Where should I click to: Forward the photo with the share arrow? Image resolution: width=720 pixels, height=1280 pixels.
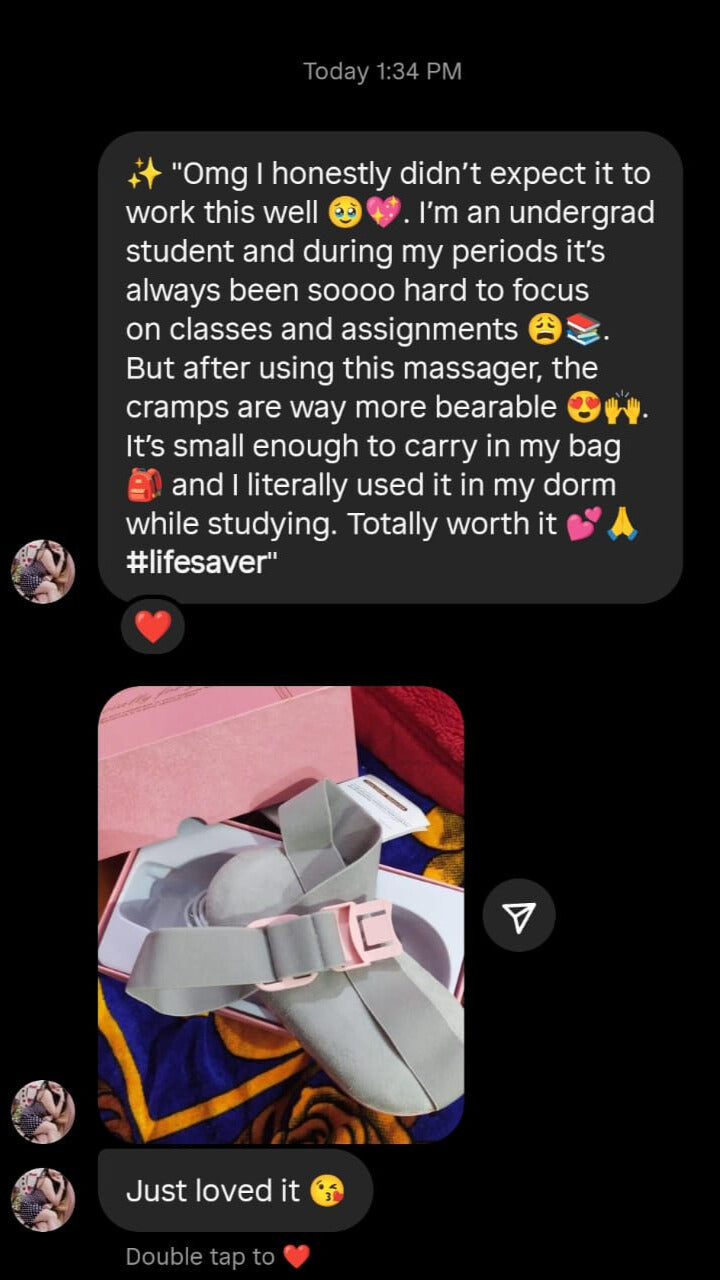518,915
